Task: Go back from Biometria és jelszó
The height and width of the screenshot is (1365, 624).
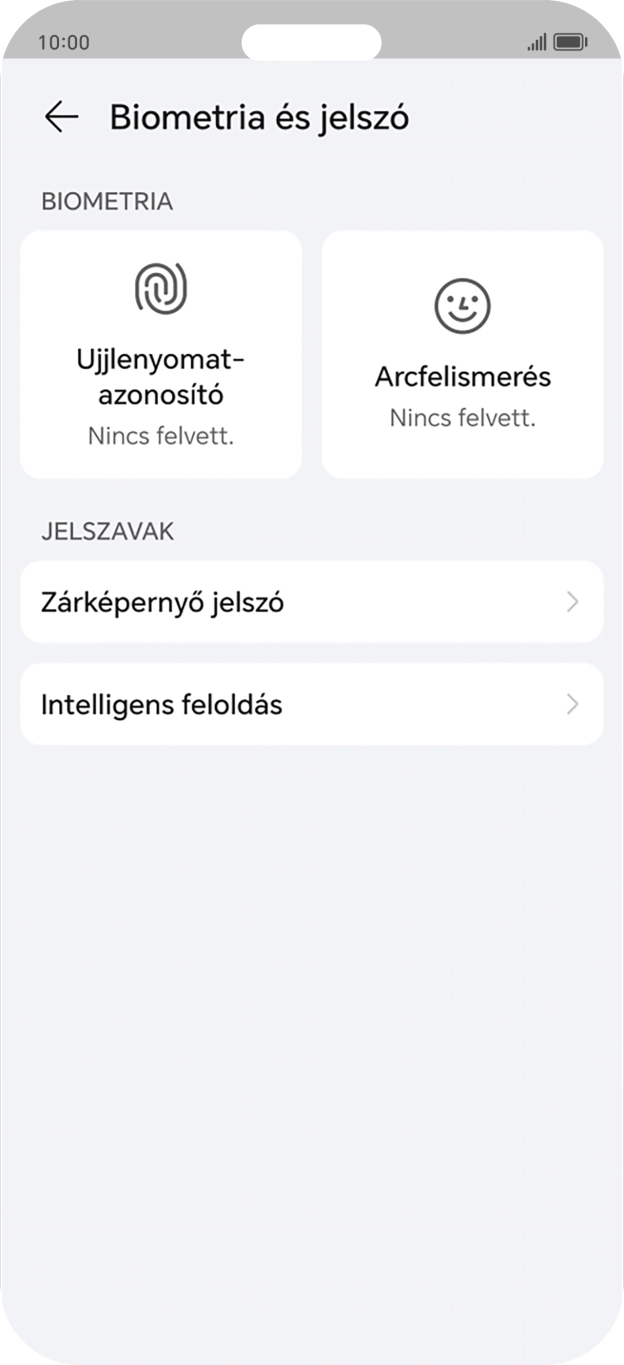Action: pos(61,117)
